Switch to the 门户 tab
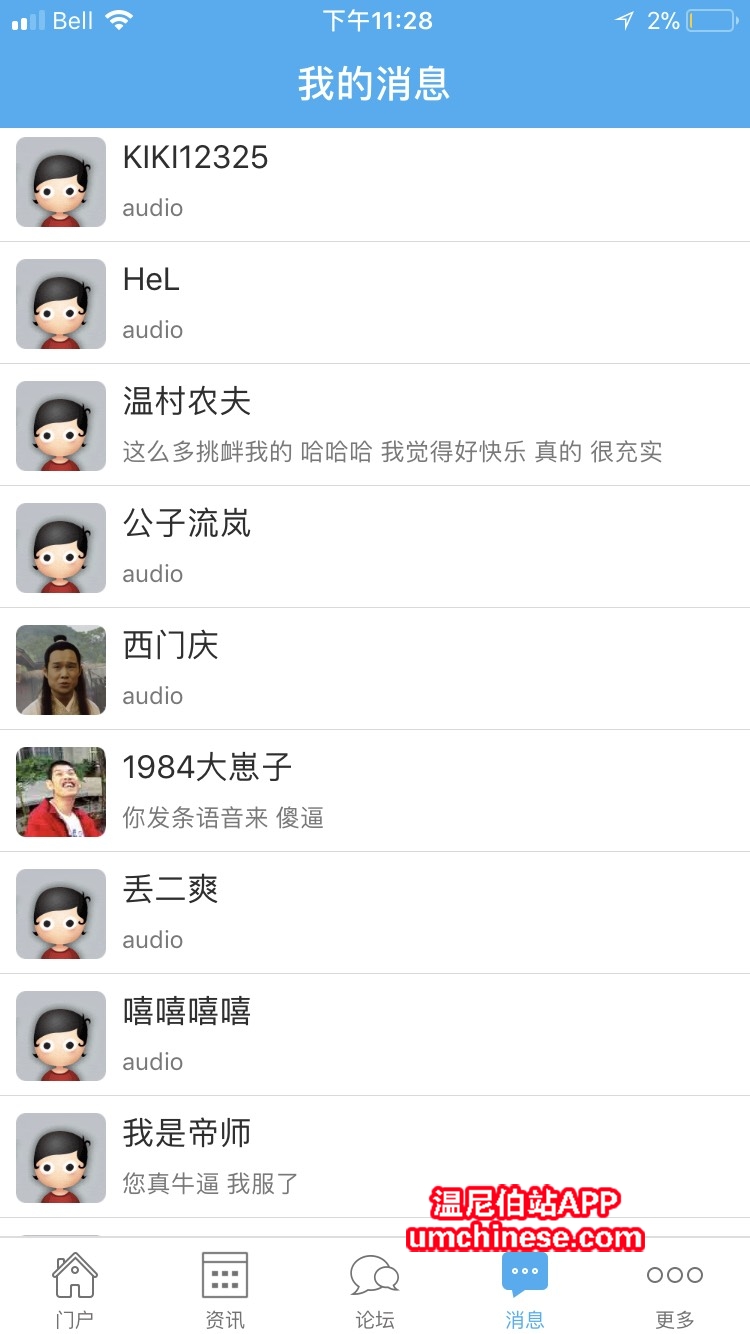Viewport: 750px width, 1334px height. coord(75,1288)
